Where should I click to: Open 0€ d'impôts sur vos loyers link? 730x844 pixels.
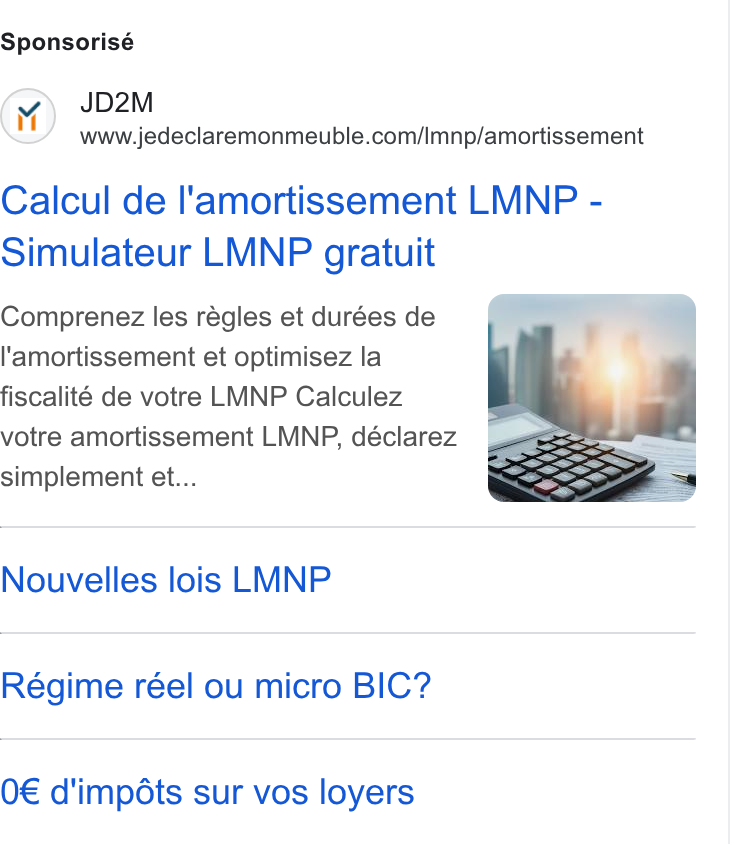(207, 792)
